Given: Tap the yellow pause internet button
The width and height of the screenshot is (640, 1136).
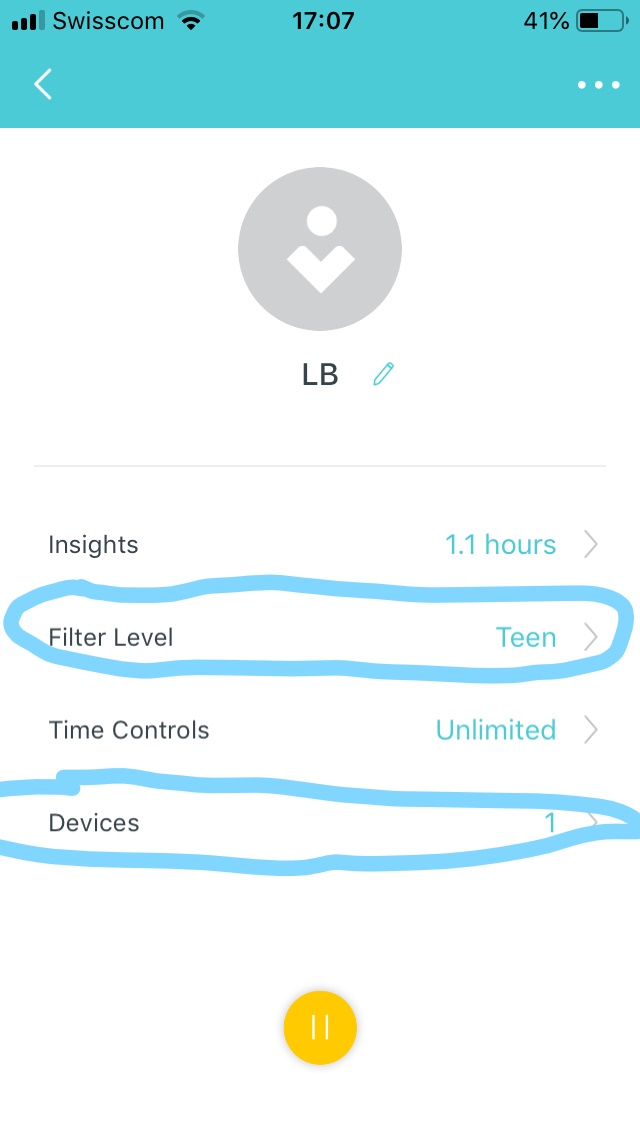Looking at the screenshot, I should pos(320,1027).
